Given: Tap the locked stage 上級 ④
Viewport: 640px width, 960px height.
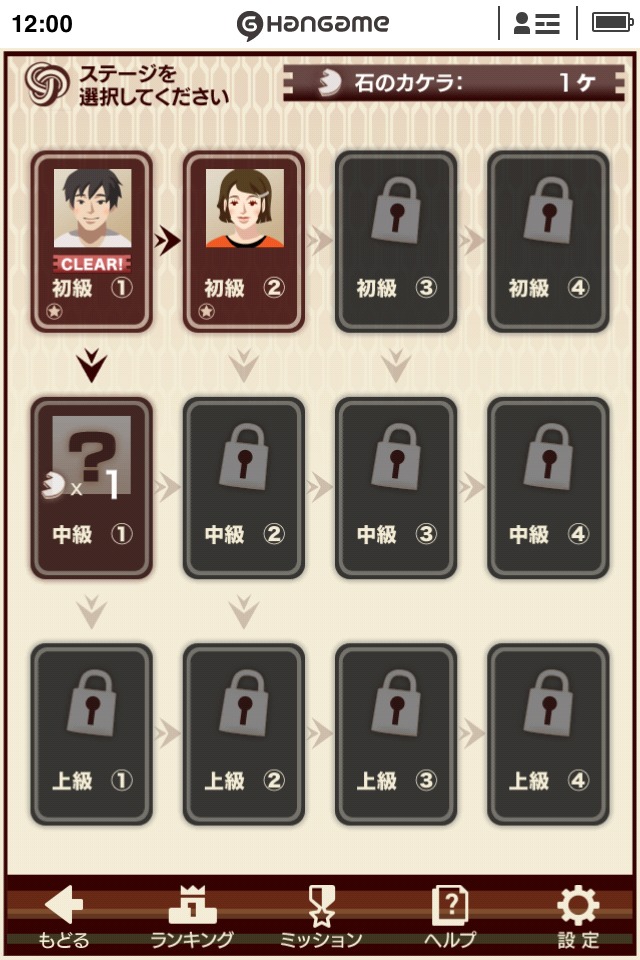Looking at the screenshot, I should pos(548,733).
